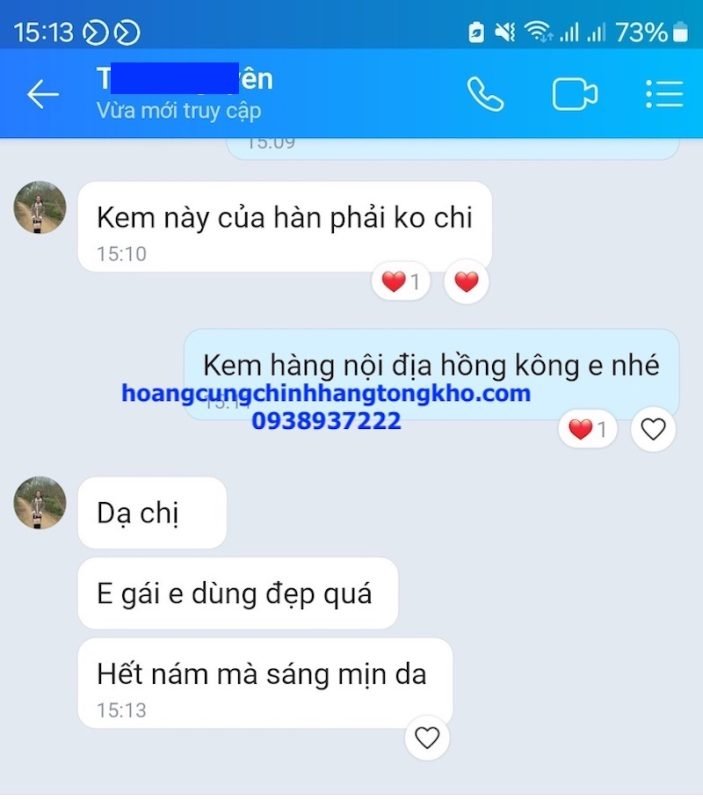Start a video call with this contact
Viewport: 703px width, 800px height.
point(574,94)
